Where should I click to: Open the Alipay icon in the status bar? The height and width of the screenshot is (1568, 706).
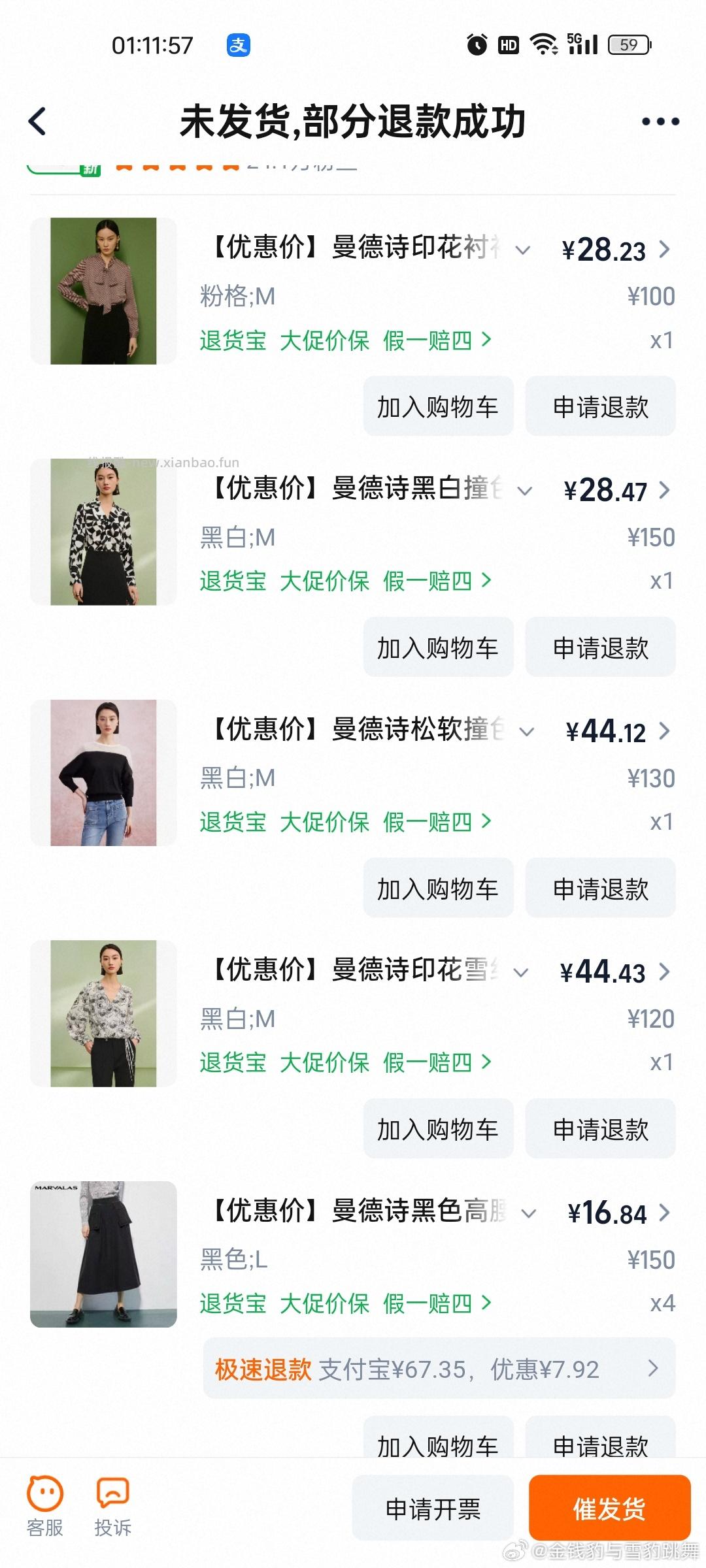(240, 44)
